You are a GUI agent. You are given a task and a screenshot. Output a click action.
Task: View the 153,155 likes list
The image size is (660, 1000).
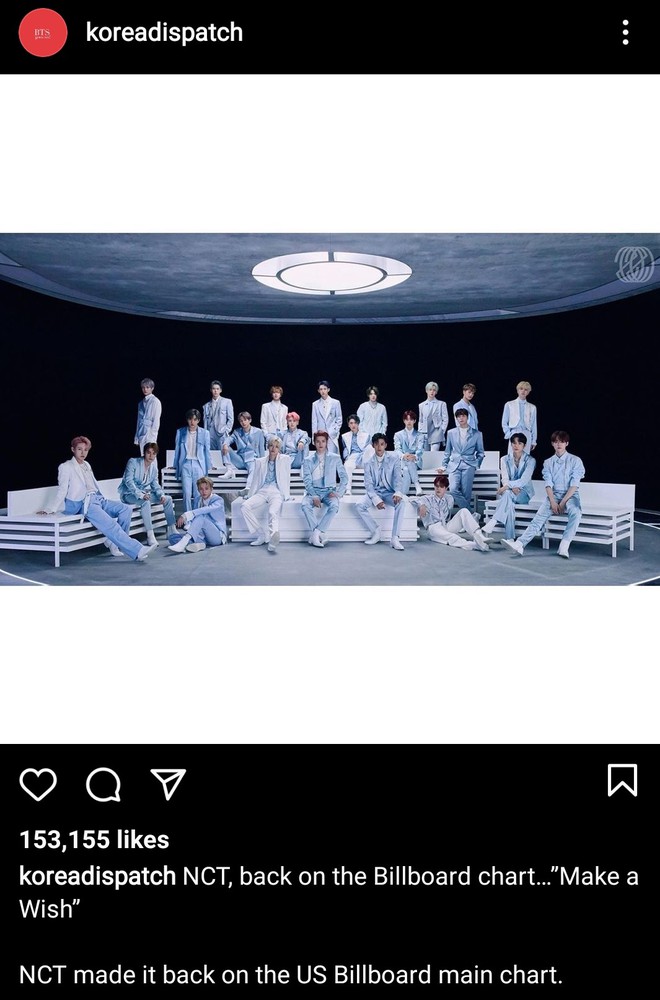tap(94, 840)
